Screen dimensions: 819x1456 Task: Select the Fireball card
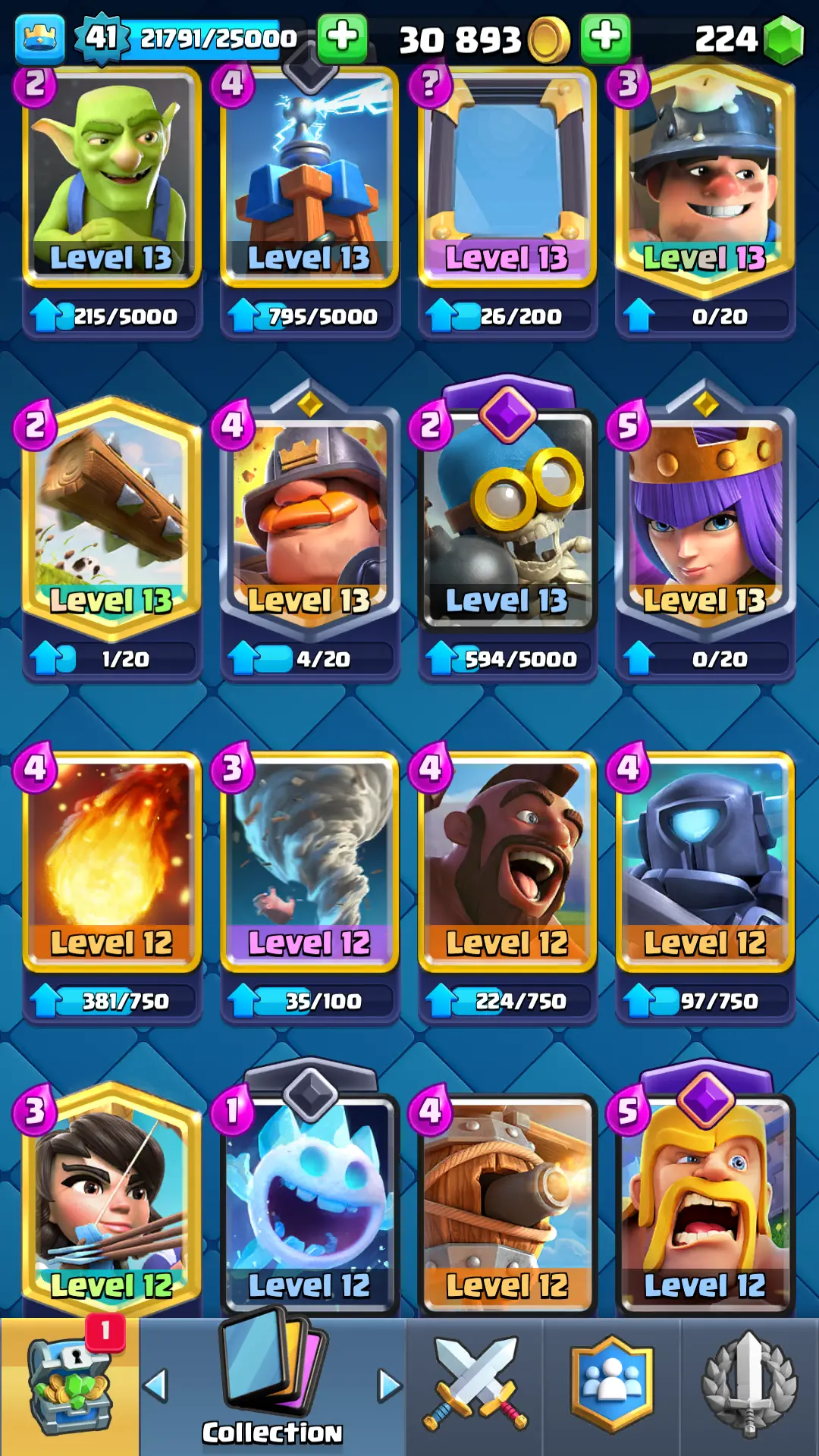tap(111, 861)
